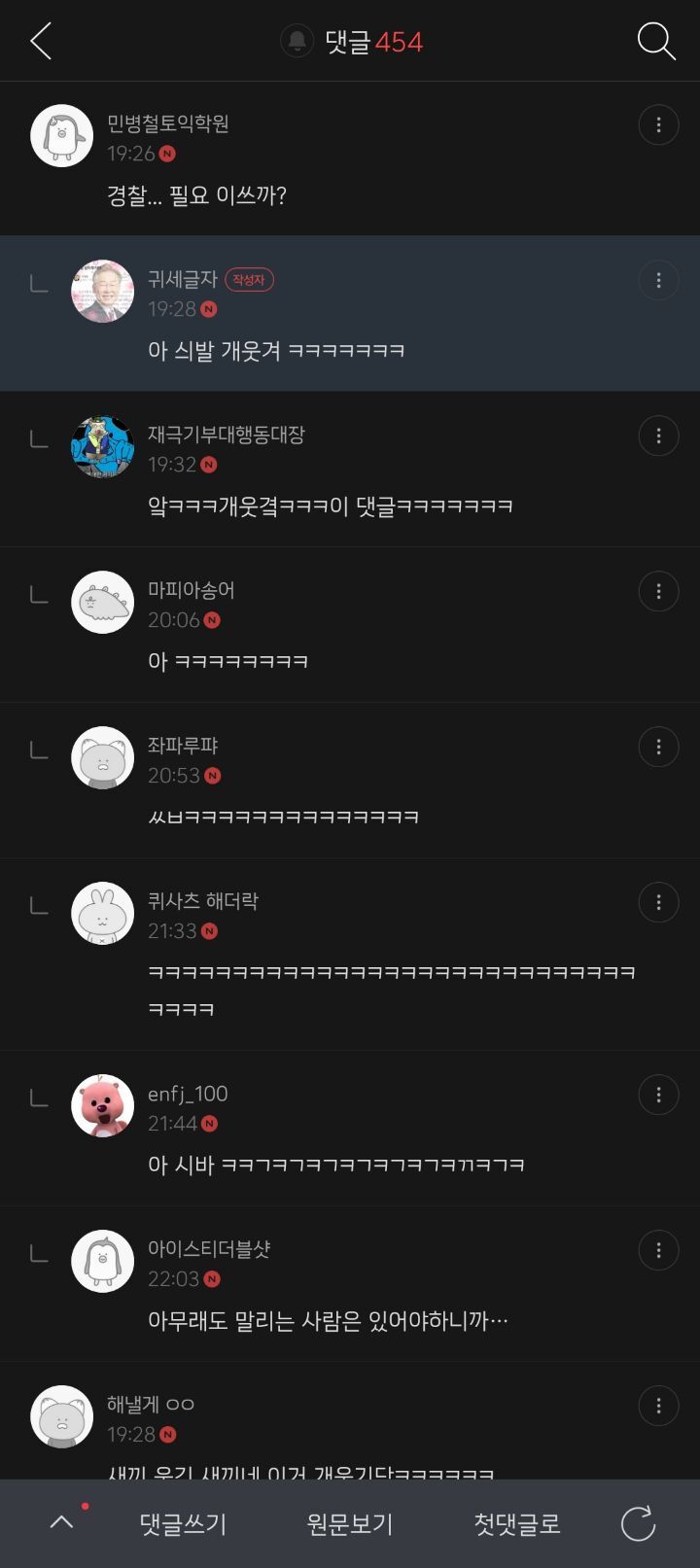
Task: Jump to first comment with 첫댓글로
Action: coord(517,1523)
